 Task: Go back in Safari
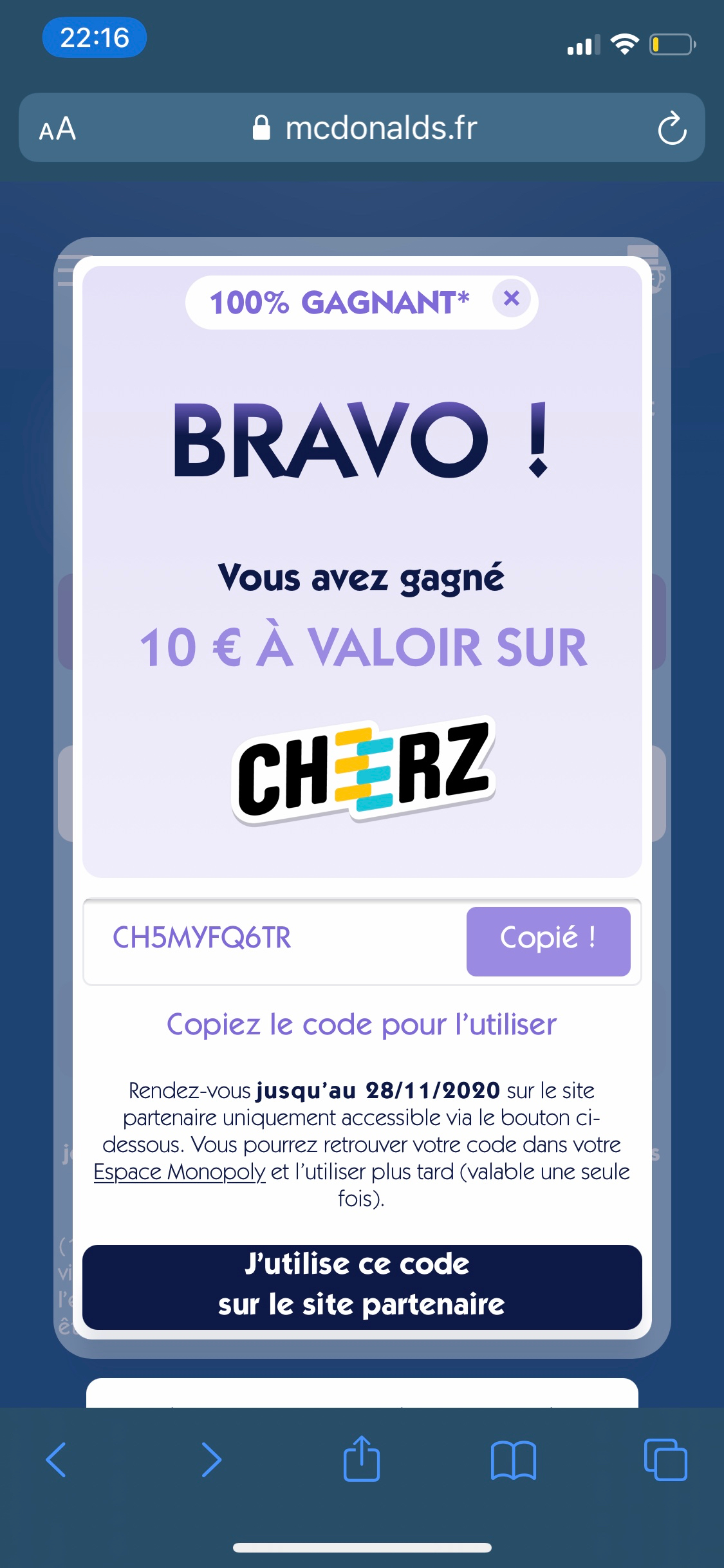(x=57, y=1459)
